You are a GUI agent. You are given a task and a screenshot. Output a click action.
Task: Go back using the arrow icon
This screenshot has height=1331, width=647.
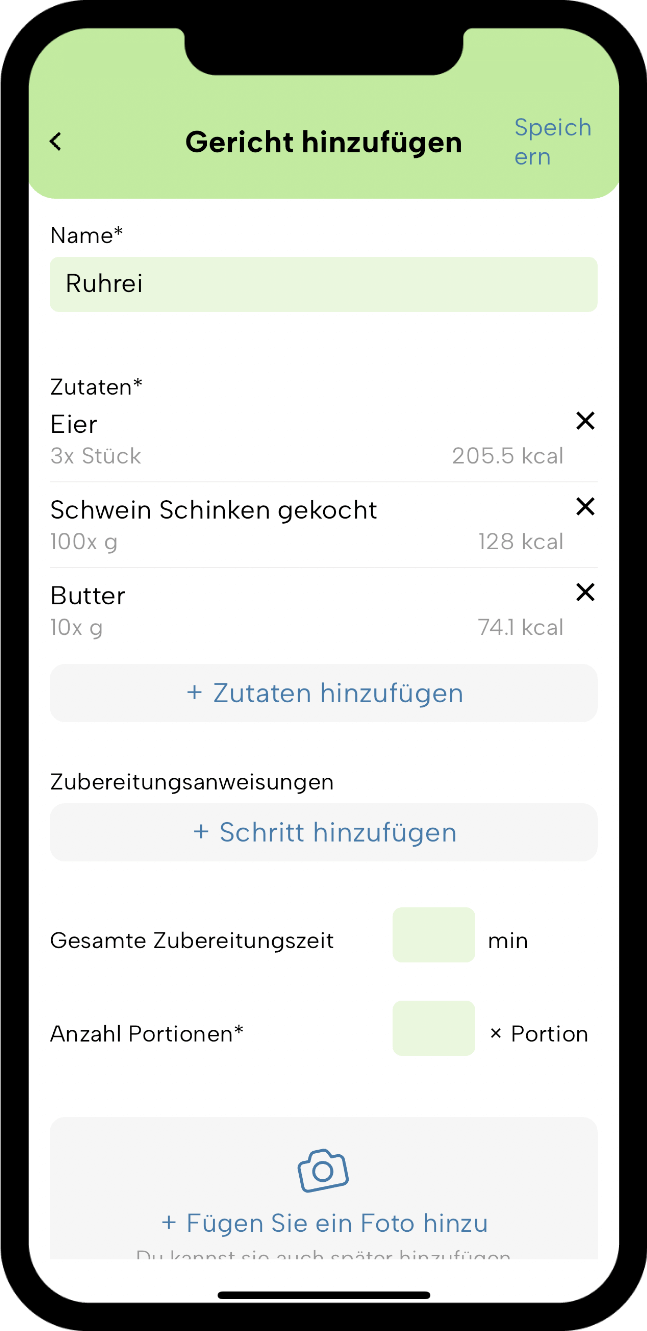point(56,142)
